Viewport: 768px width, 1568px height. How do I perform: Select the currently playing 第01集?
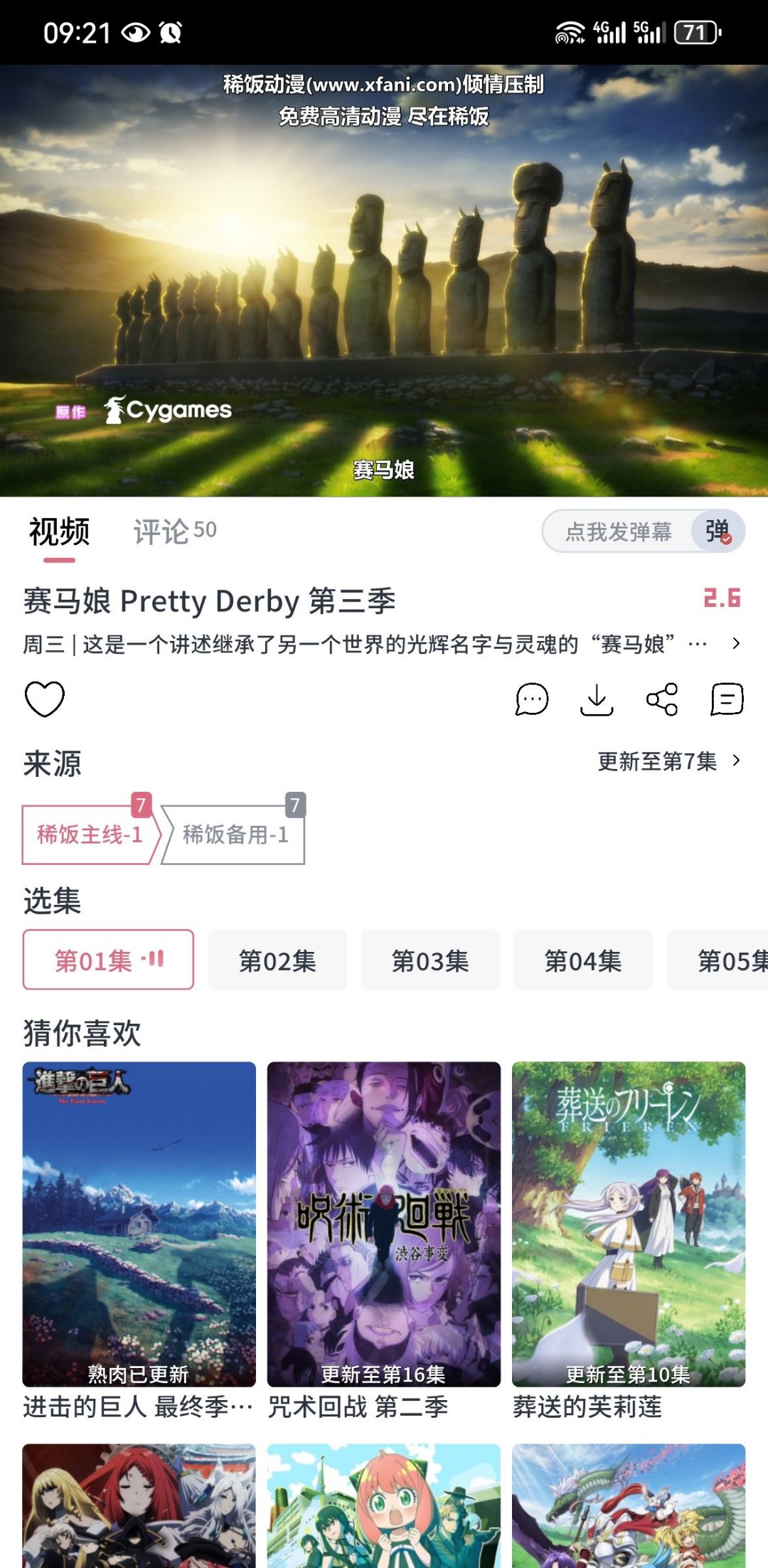point(108,960)
